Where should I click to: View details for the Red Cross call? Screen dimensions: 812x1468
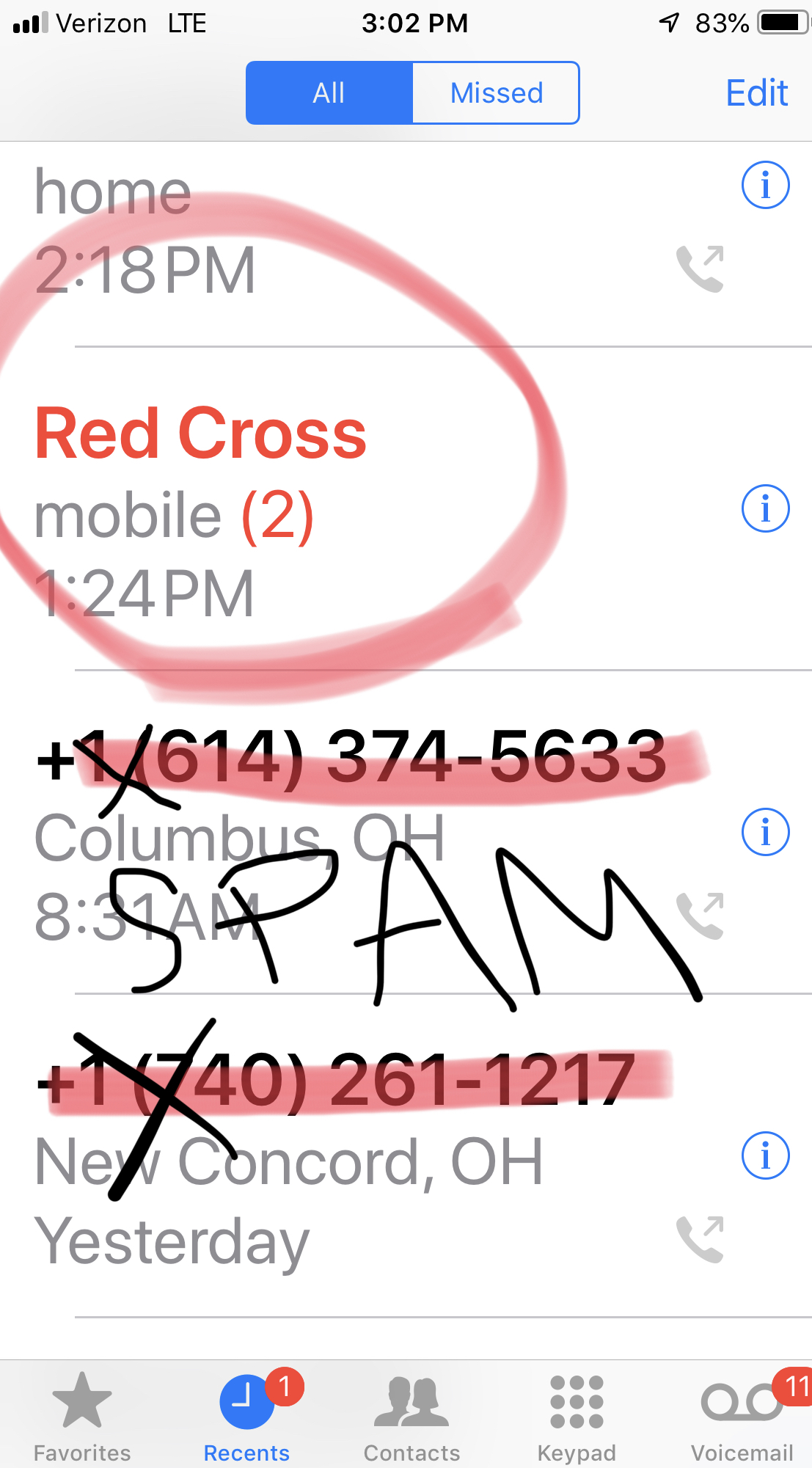point(765,508)
